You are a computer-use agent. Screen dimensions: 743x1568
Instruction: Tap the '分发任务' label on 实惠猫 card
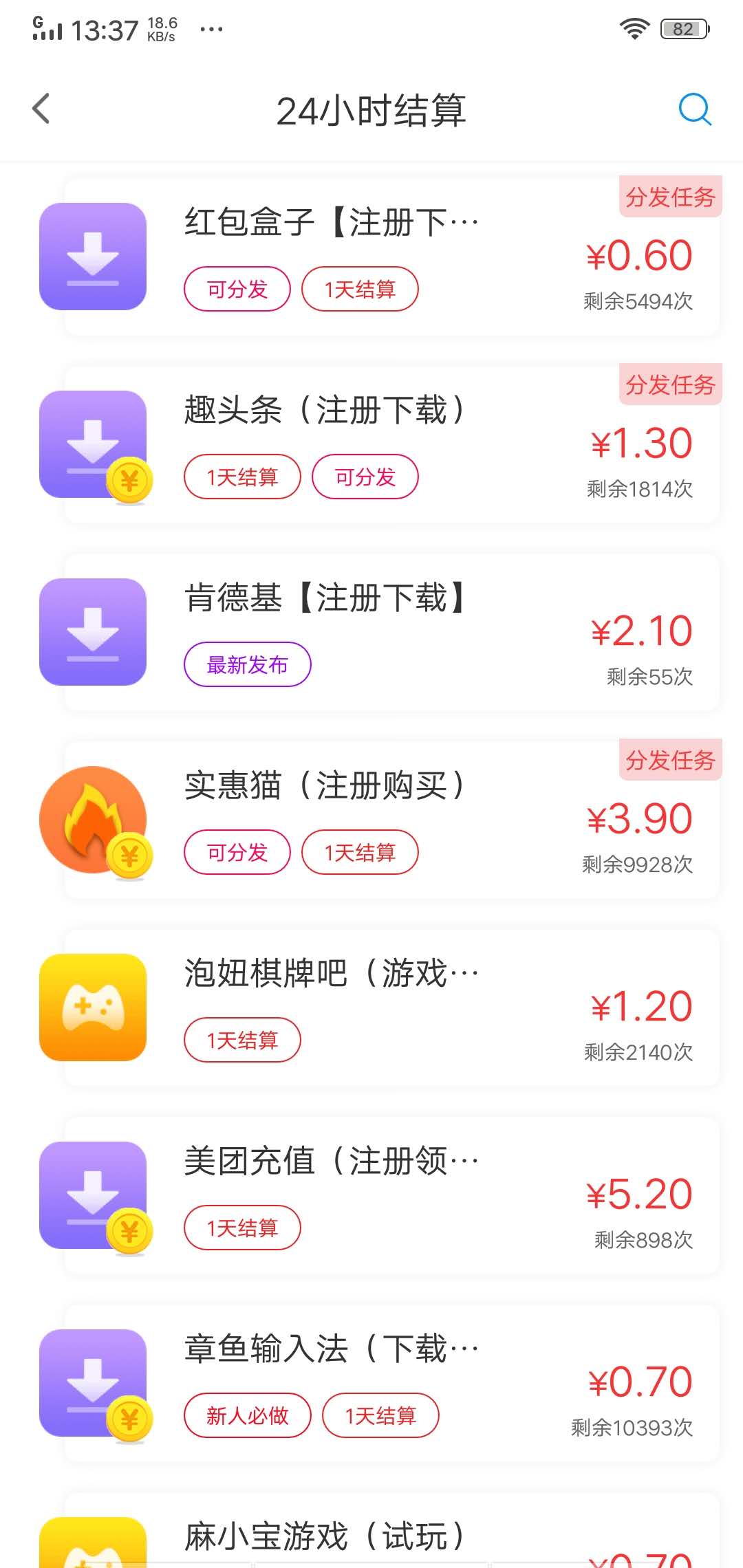(670, 761)
